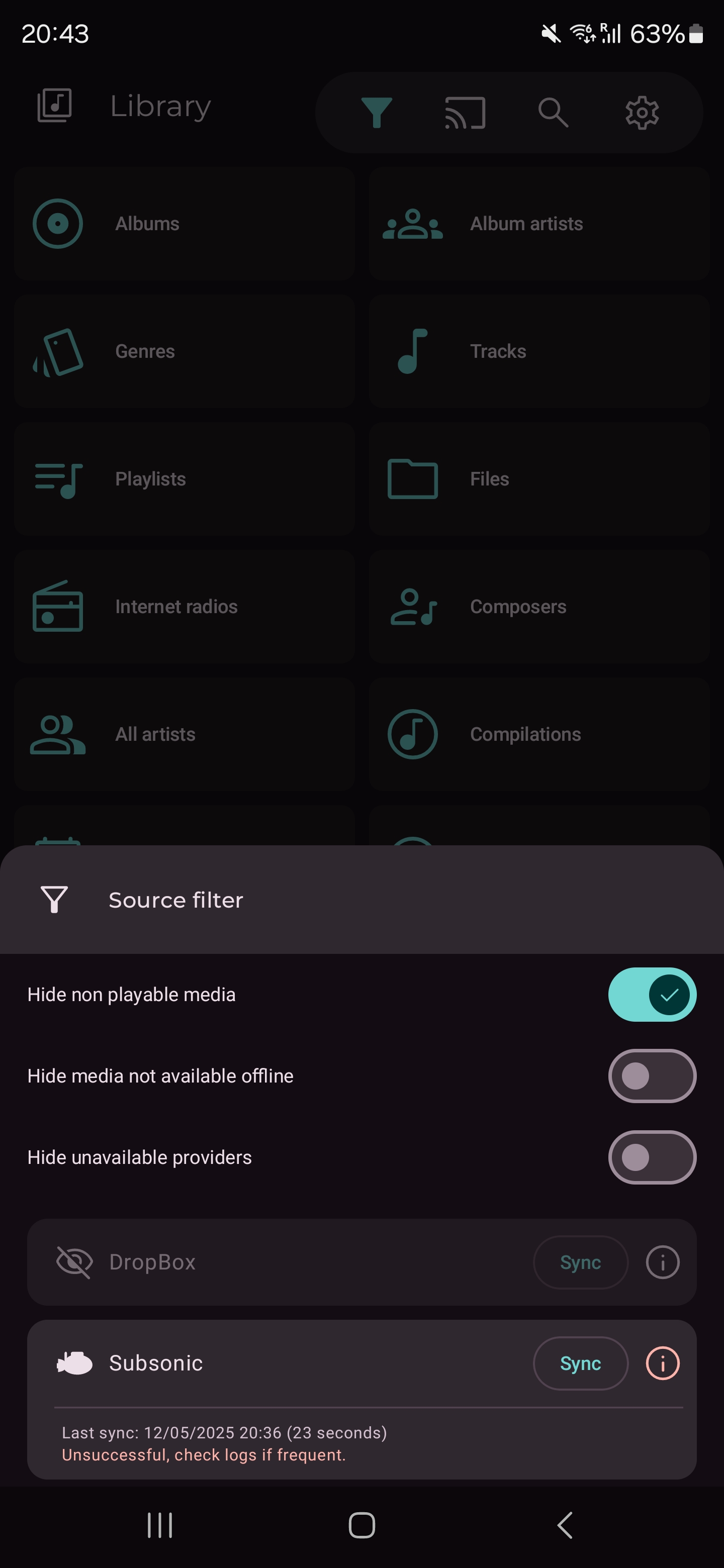Open DropBox provider info icon
Viewport: 724px width, 1568px height.
coord(662,1262)
